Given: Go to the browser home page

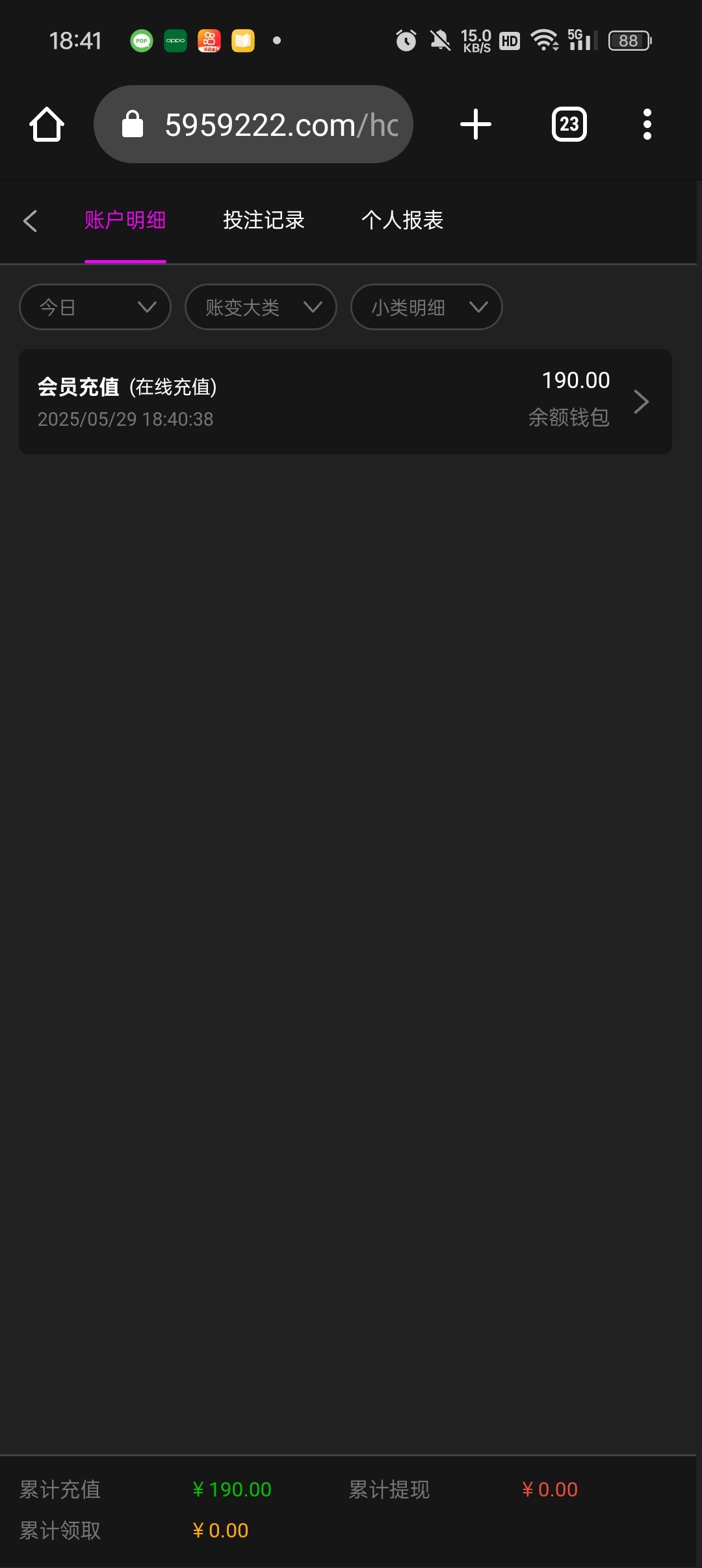Looking at the screenshot, I should (47, 124).
